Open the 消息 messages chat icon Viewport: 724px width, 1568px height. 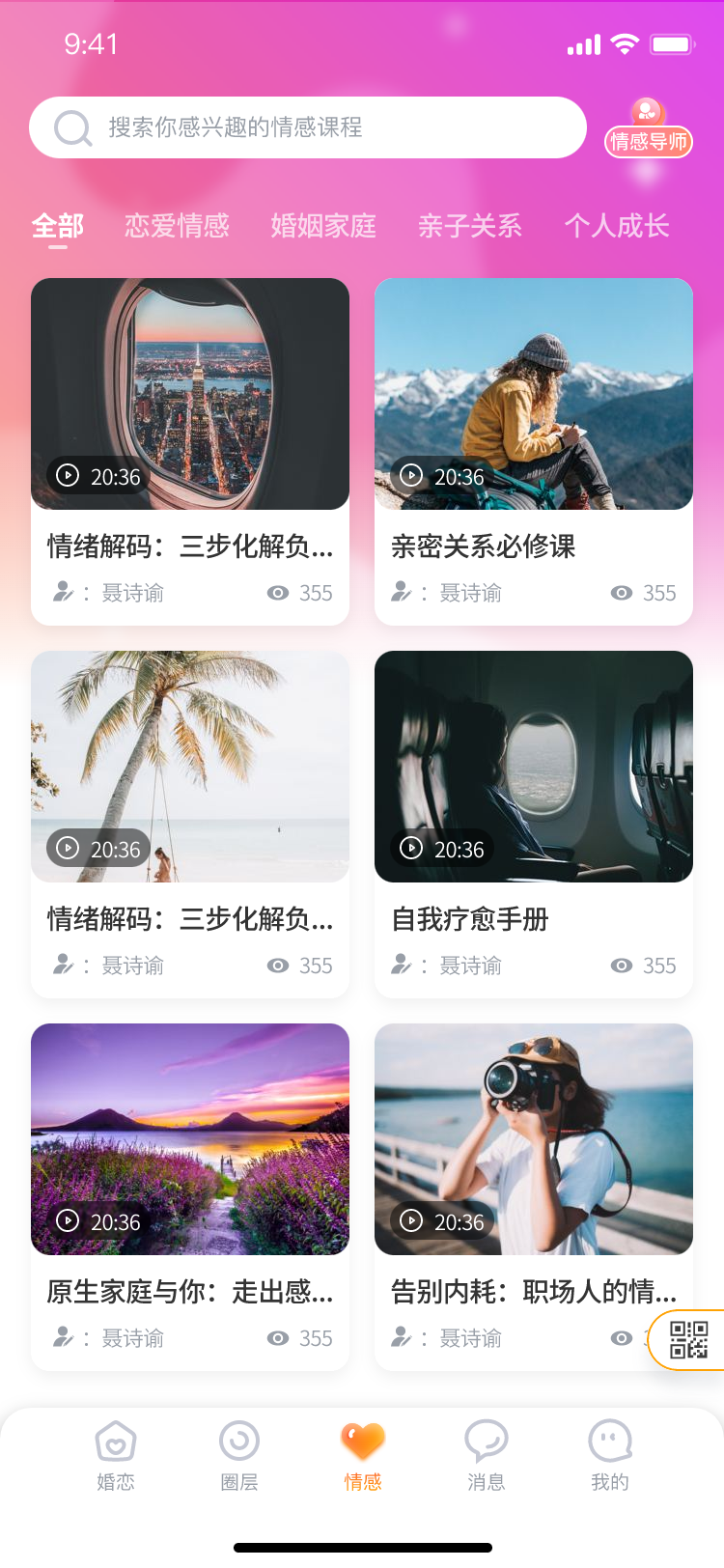coord(486,1439)
